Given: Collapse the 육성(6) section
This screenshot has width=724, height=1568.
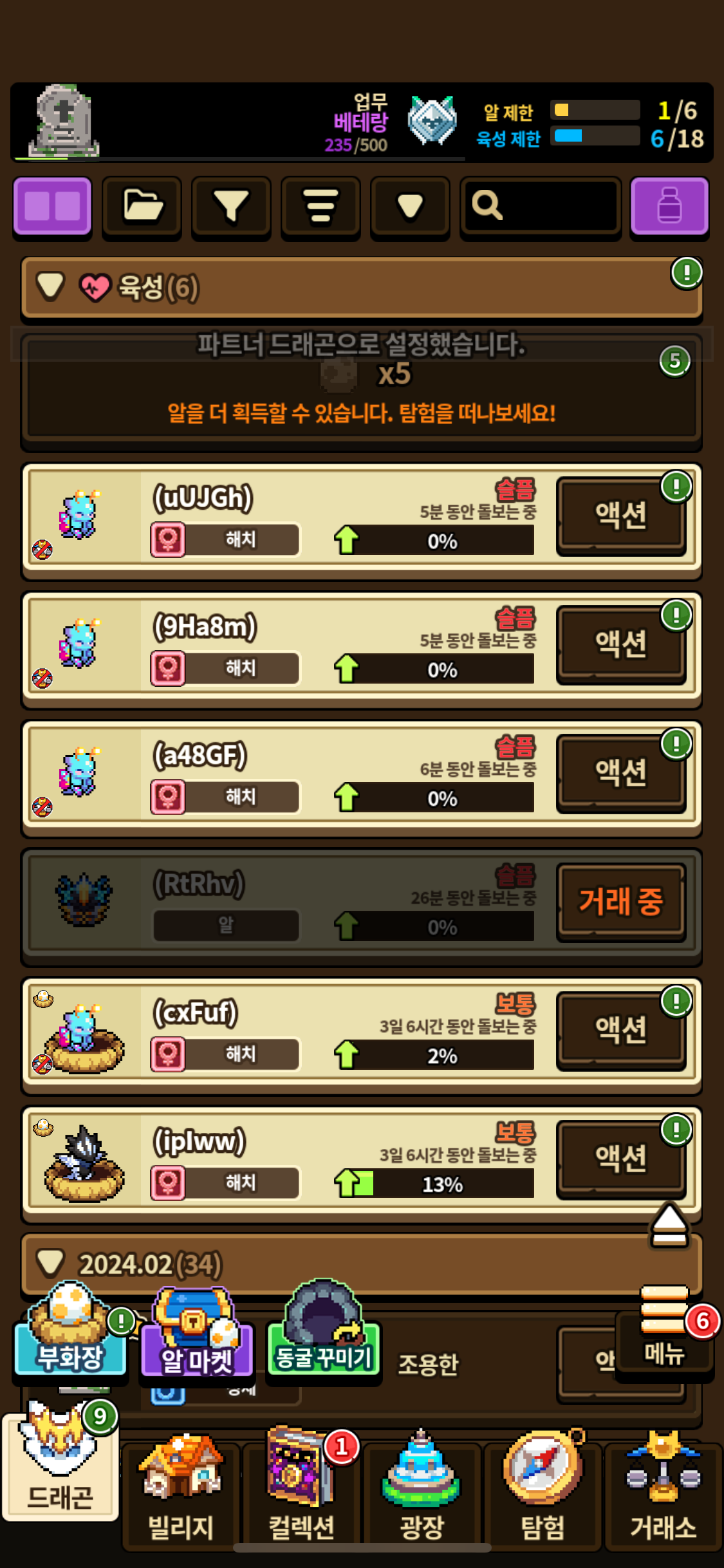Looking at the screenshot, I should [x=50, y=286].
